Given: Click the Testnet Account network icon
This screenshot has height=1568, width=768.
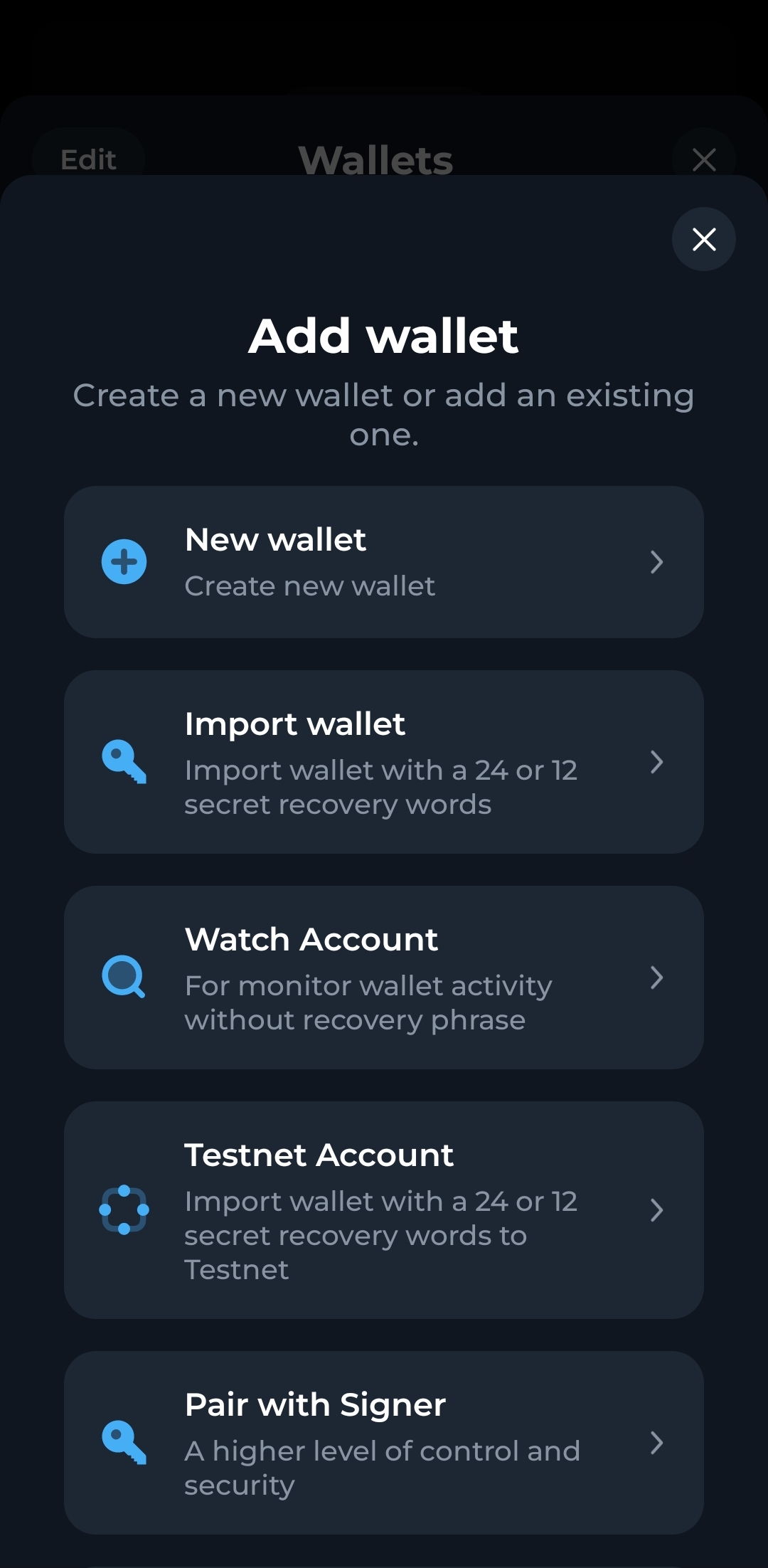Looking at the screenshot, I should (124, 1211).
